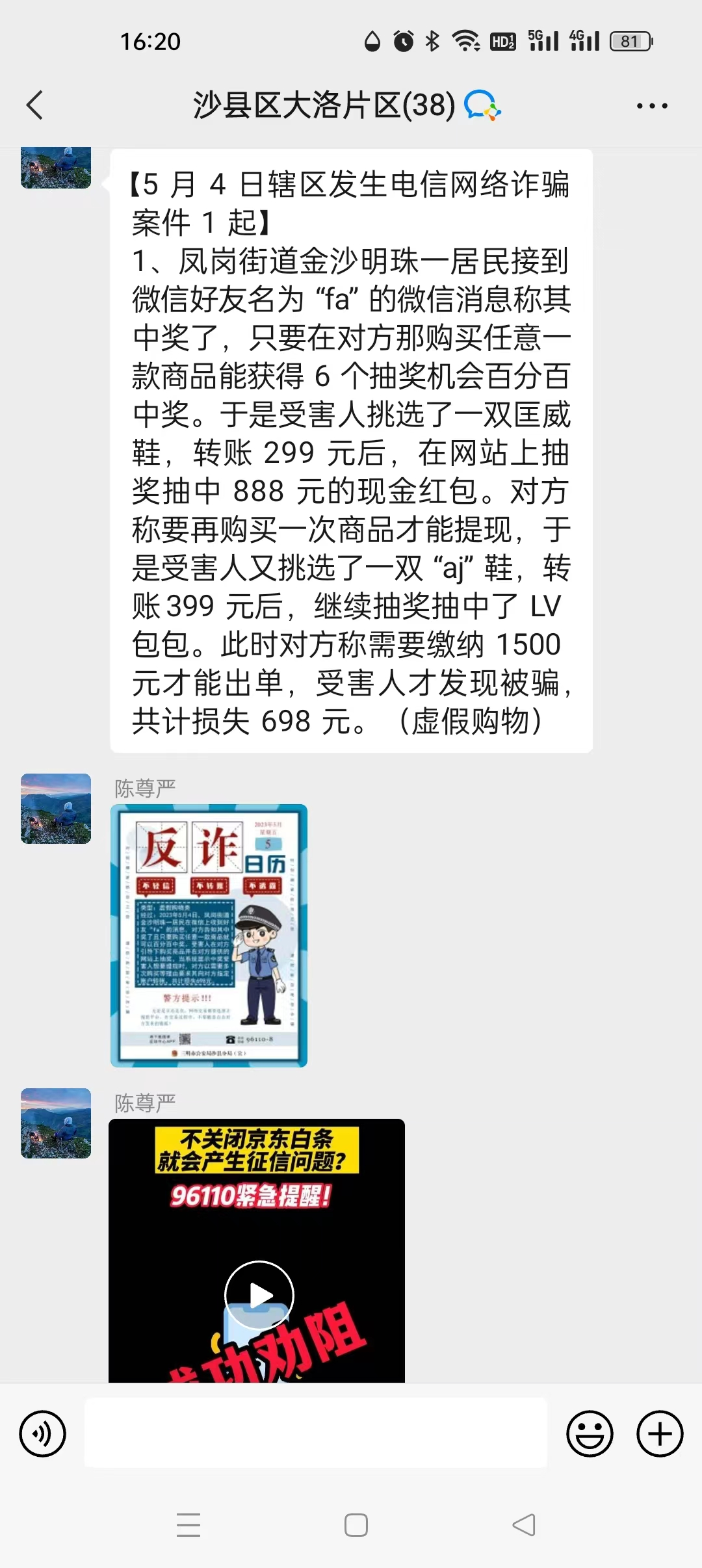The image size is (702, 1568).
Task: Tap the message text field
Action: 316,1433
